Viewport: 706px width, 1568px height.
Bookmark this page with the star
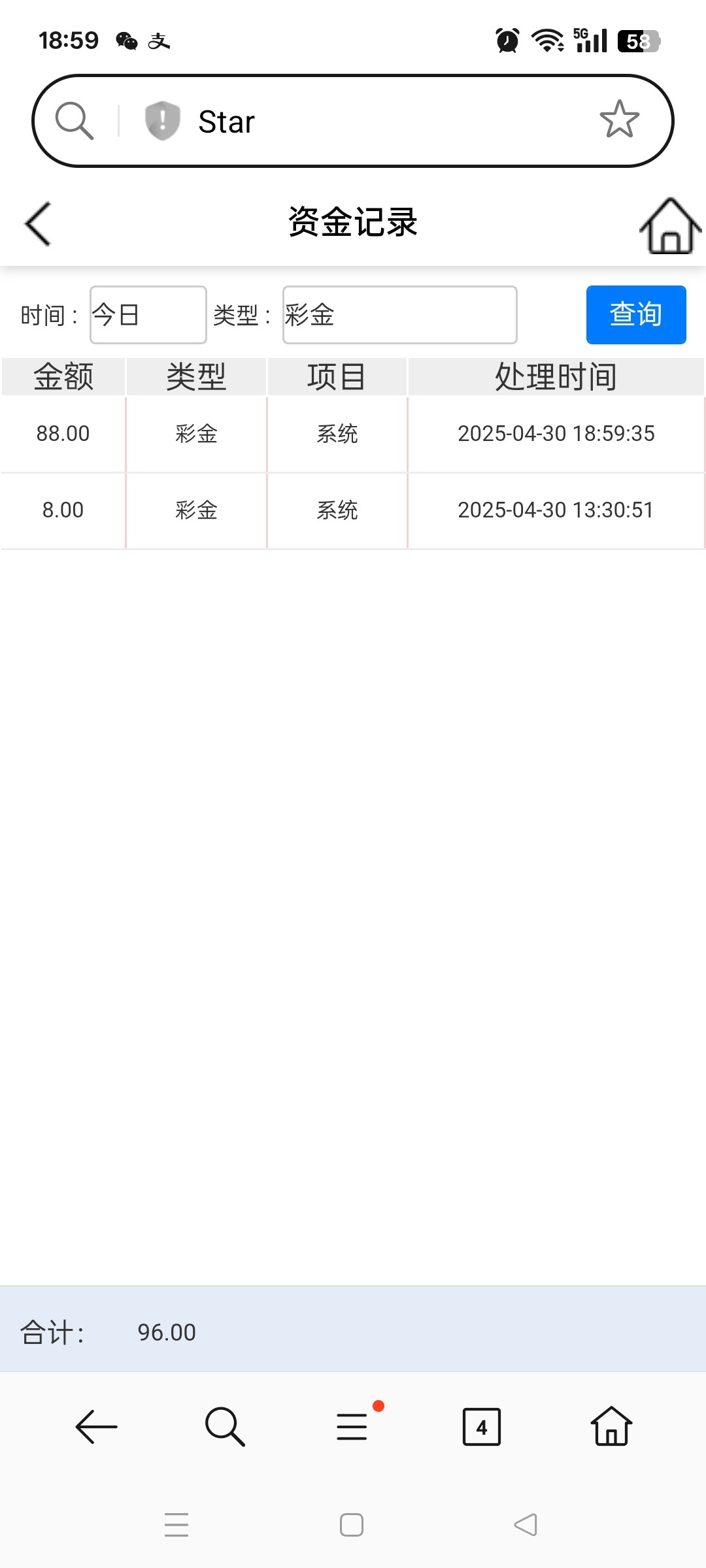click(619, 120)
